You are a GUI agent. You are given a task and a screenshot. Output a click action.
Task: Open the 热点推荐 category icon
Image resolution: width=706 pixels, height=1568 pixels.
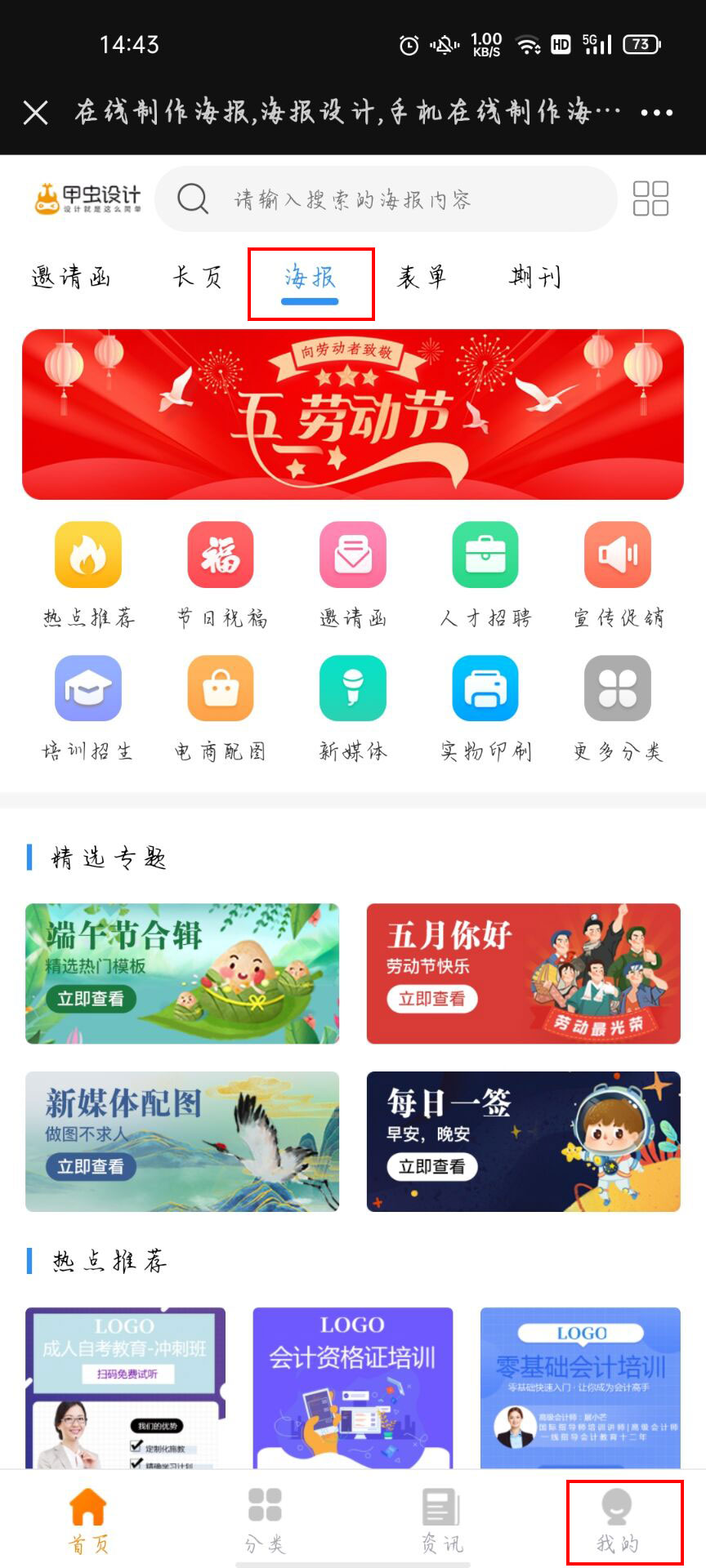[x=87, y=555]
